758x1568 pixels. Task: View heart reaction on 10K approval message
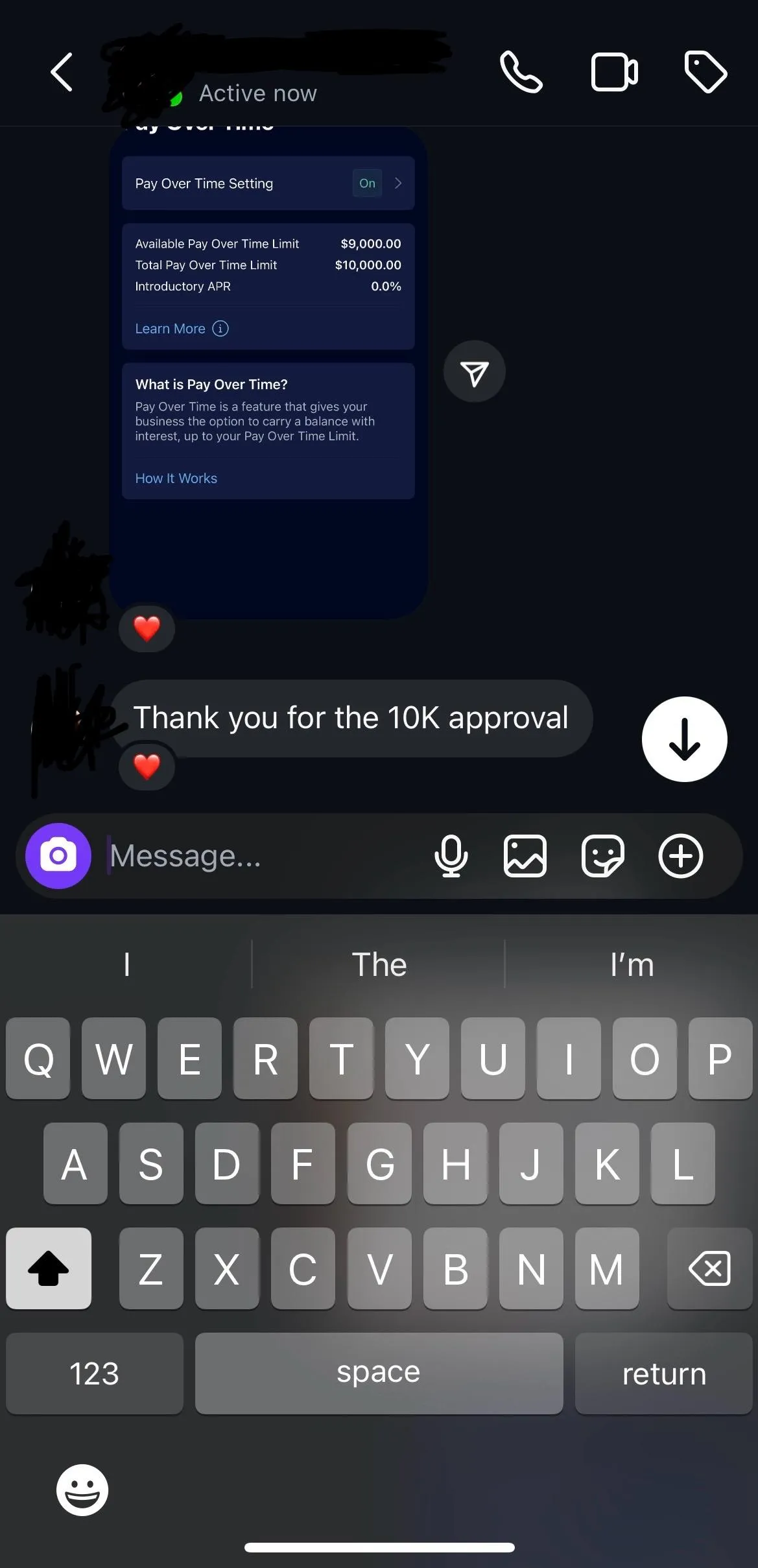pyautogui.click(x=147, y=766)
